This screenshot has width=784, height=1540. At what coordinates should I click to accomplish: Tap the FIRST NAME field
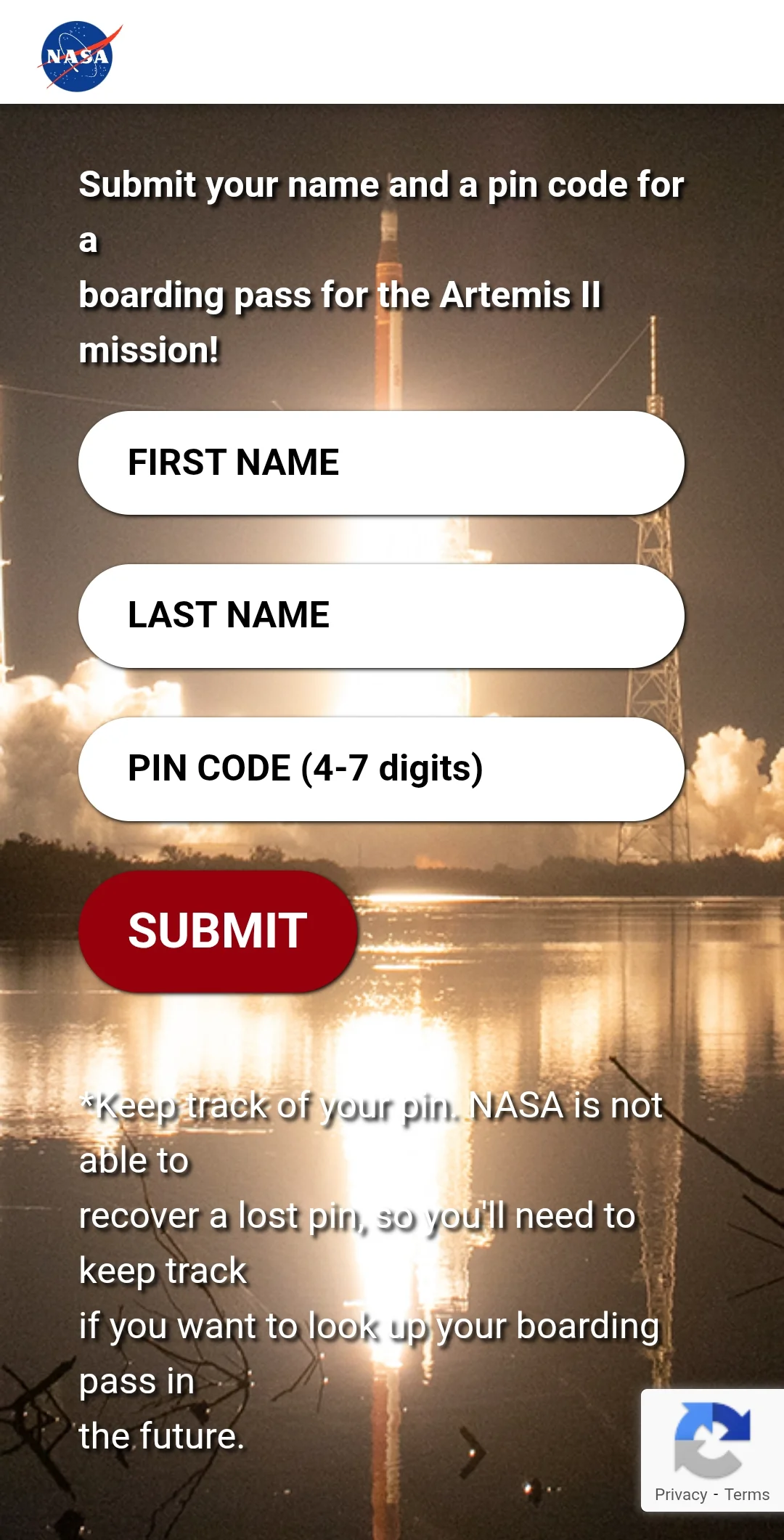[381, 463]
